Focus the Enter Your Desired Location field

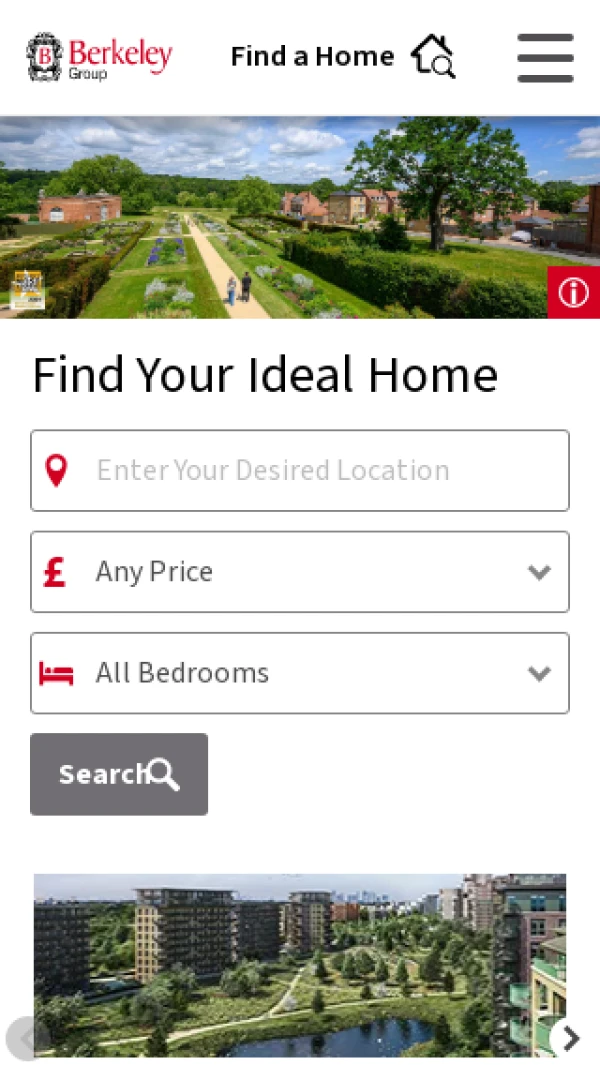pyautogui.click(x=300, y=470)
